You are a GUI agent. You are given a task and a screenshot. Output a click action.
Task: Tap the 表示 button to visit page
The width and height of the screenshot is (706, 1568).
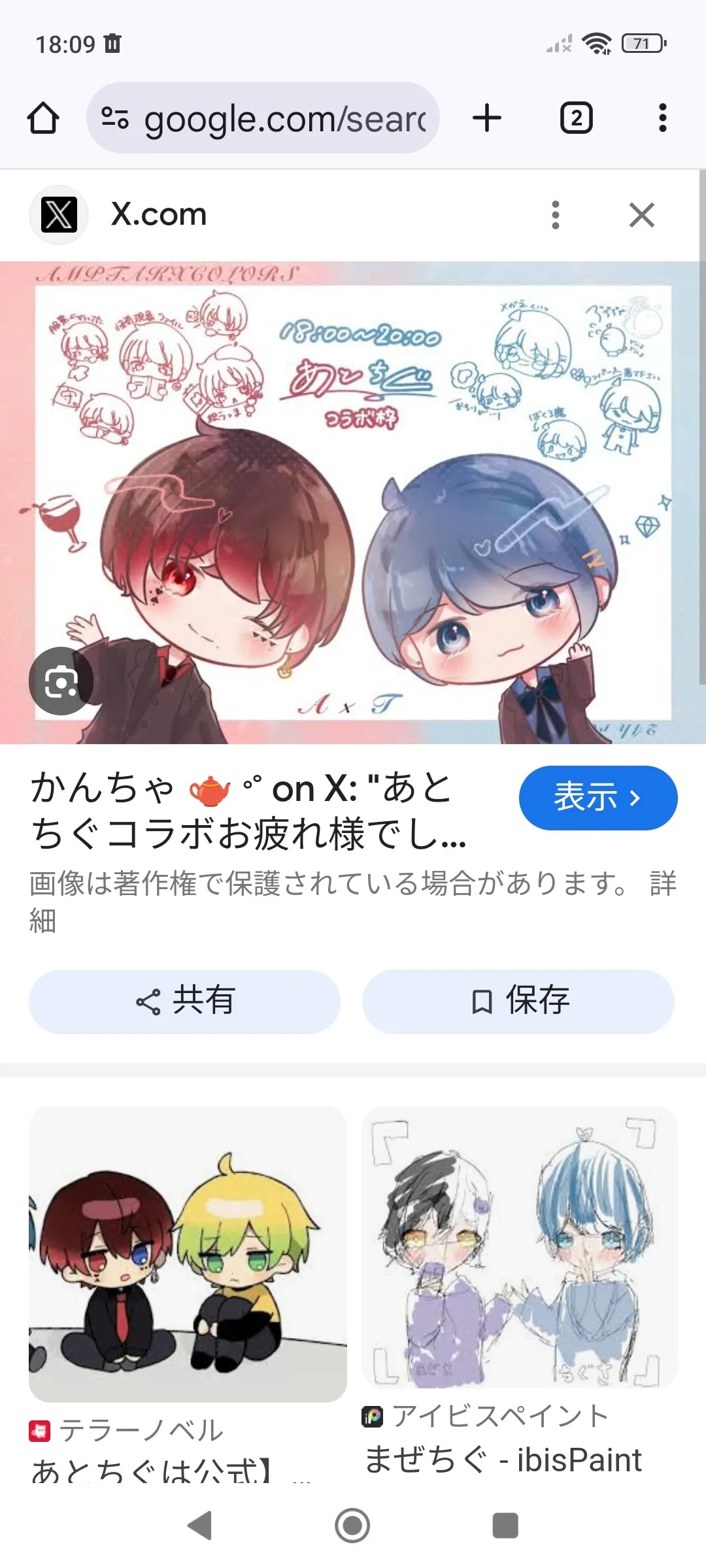597,798
